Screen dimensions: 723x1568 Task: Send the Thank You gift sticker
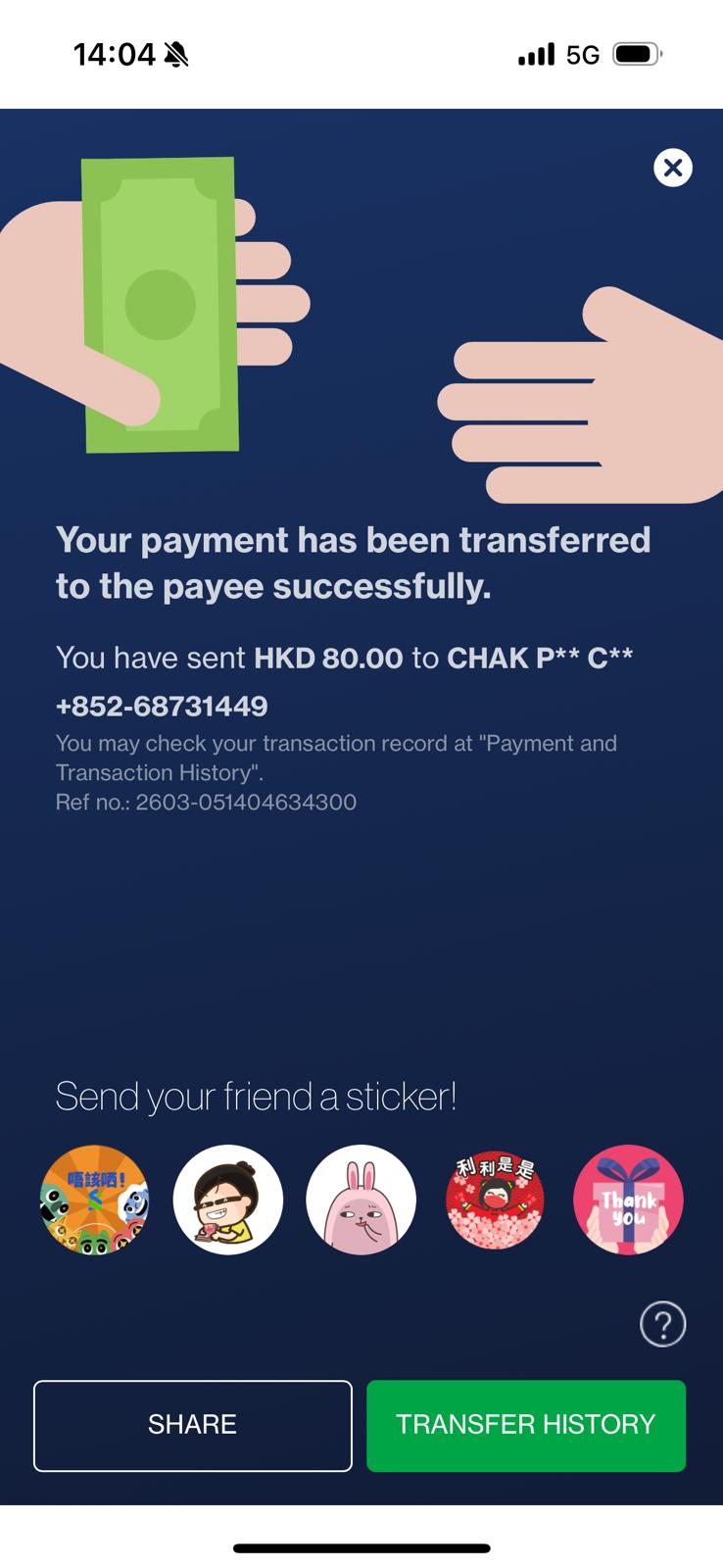point(628,1200)
